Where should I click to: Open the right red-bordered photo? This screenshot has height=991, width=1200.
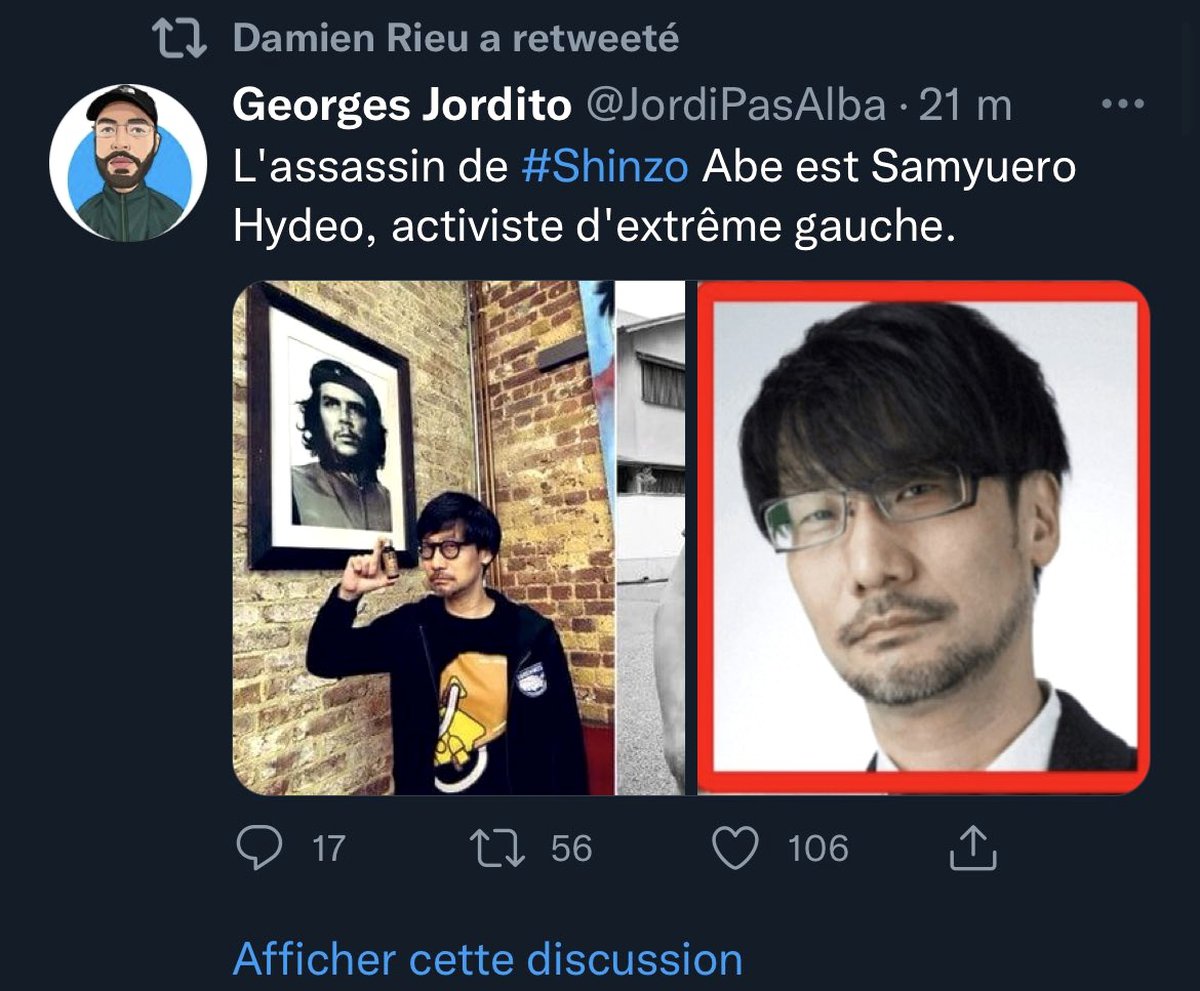click(922, 538)
